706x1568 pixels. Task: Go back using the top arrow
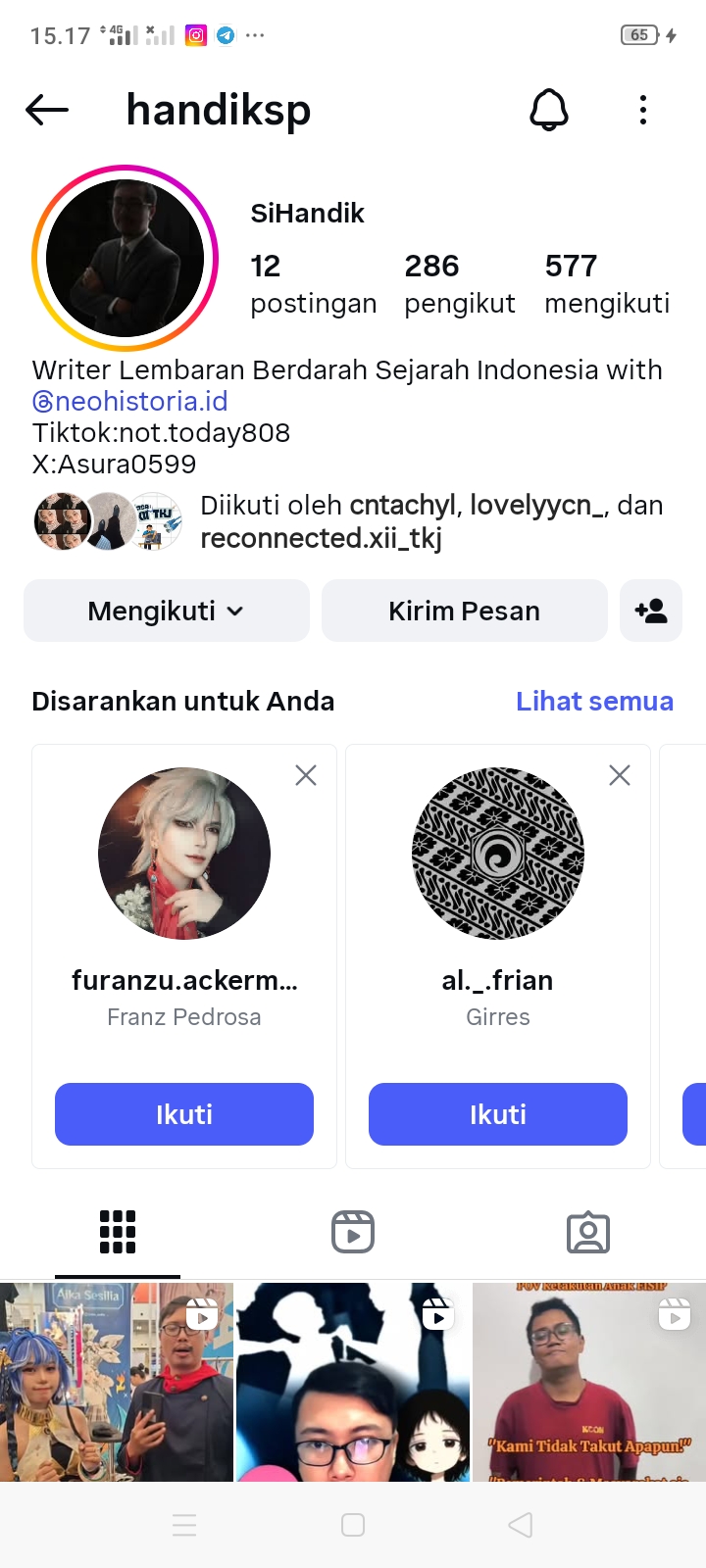(47, 110)
